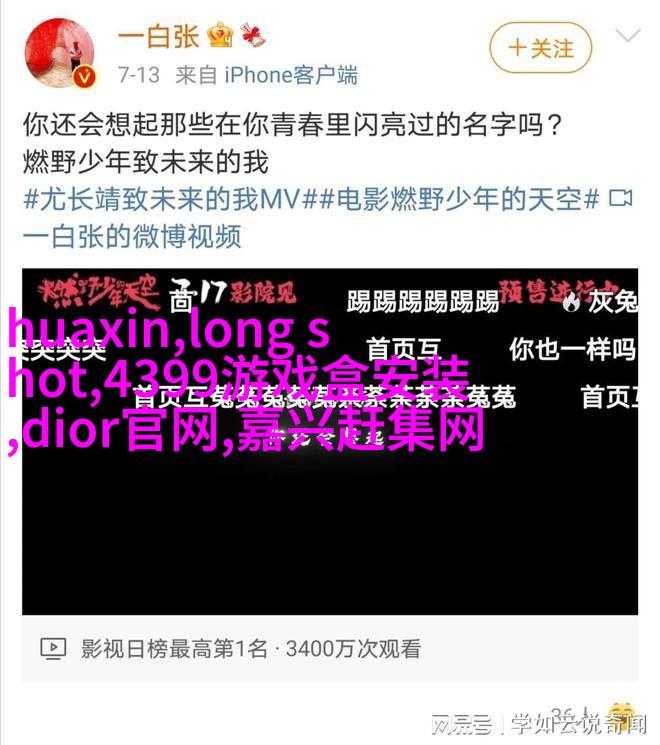660x745 pixels.
Task: Tap the username 一白张
Action: pos(158,37)
